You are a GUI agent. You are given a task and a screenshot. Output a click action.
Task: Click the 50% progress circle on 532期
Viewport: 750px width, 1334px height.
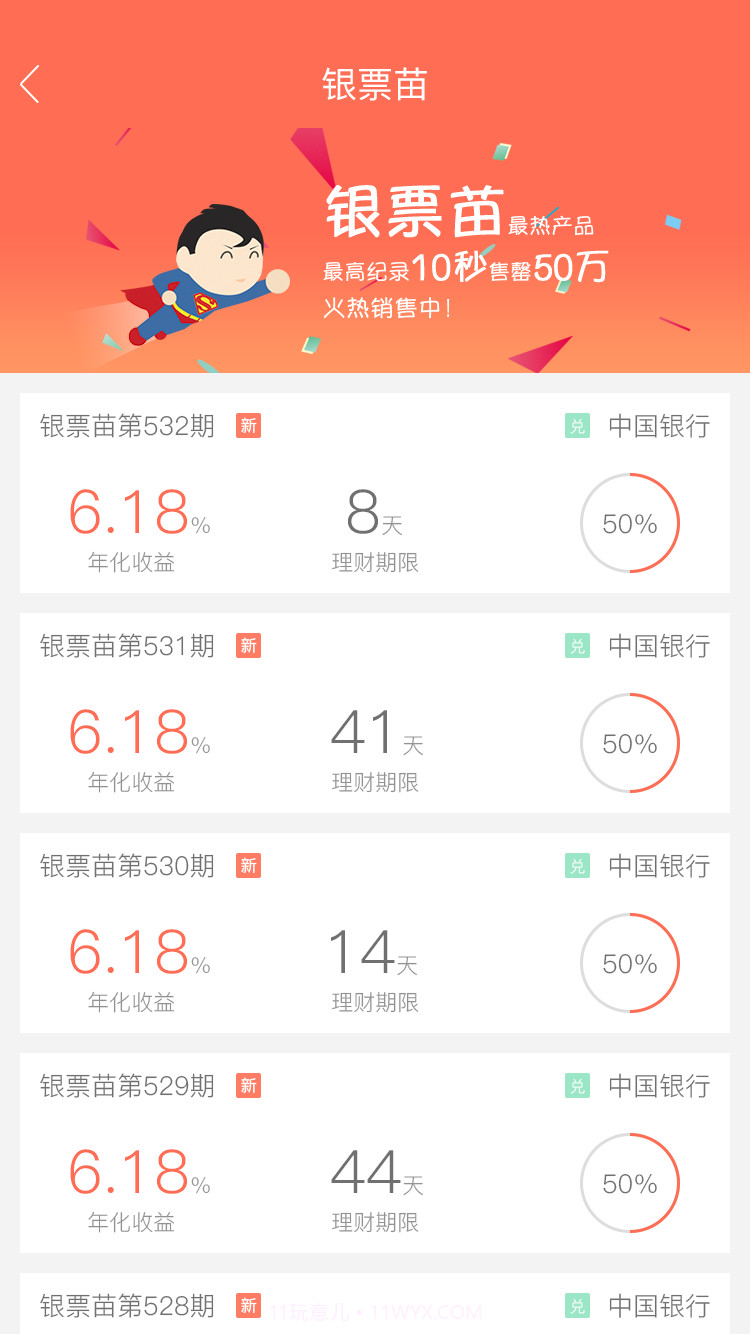630,523
